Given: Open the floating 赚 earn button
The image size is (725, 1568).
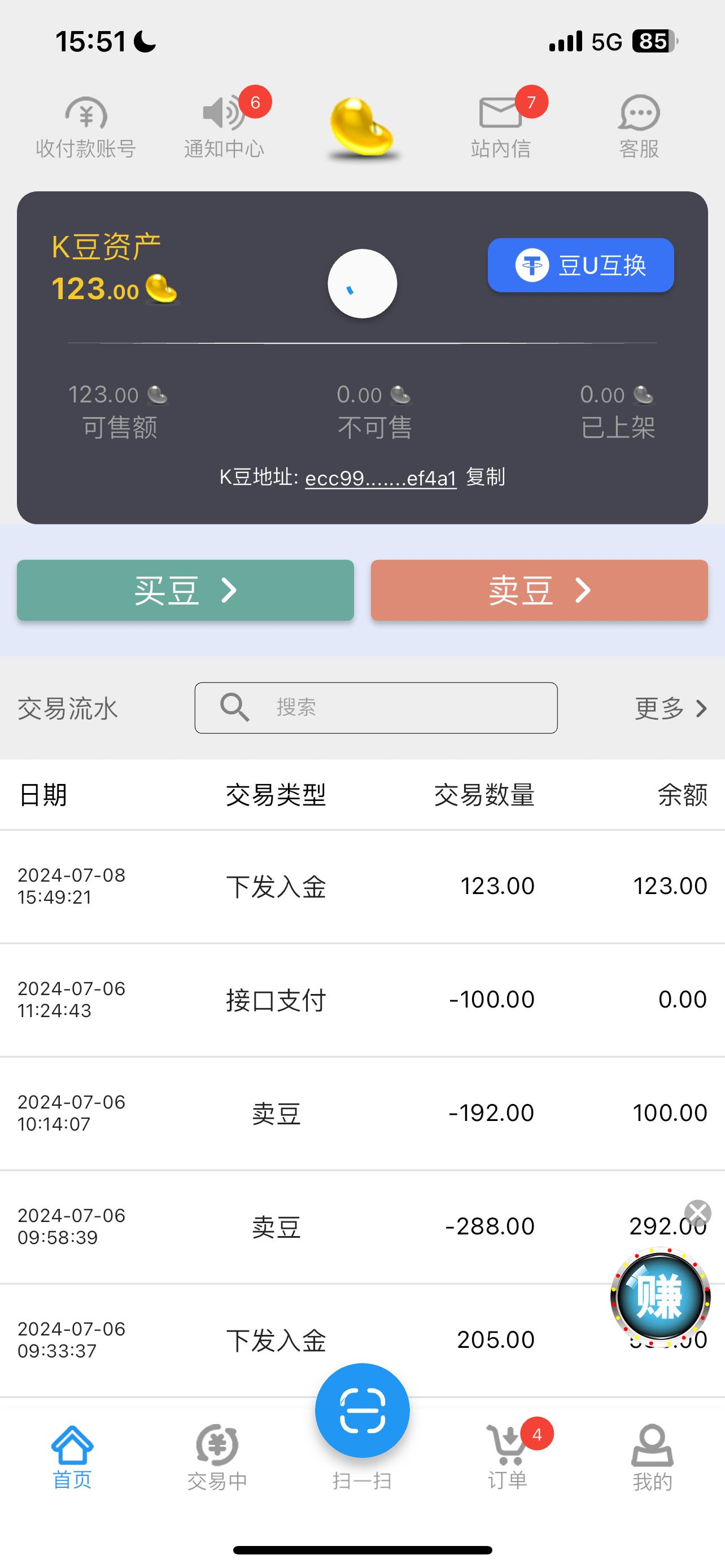Looking at the screenshot, I should click(661, 1297).
